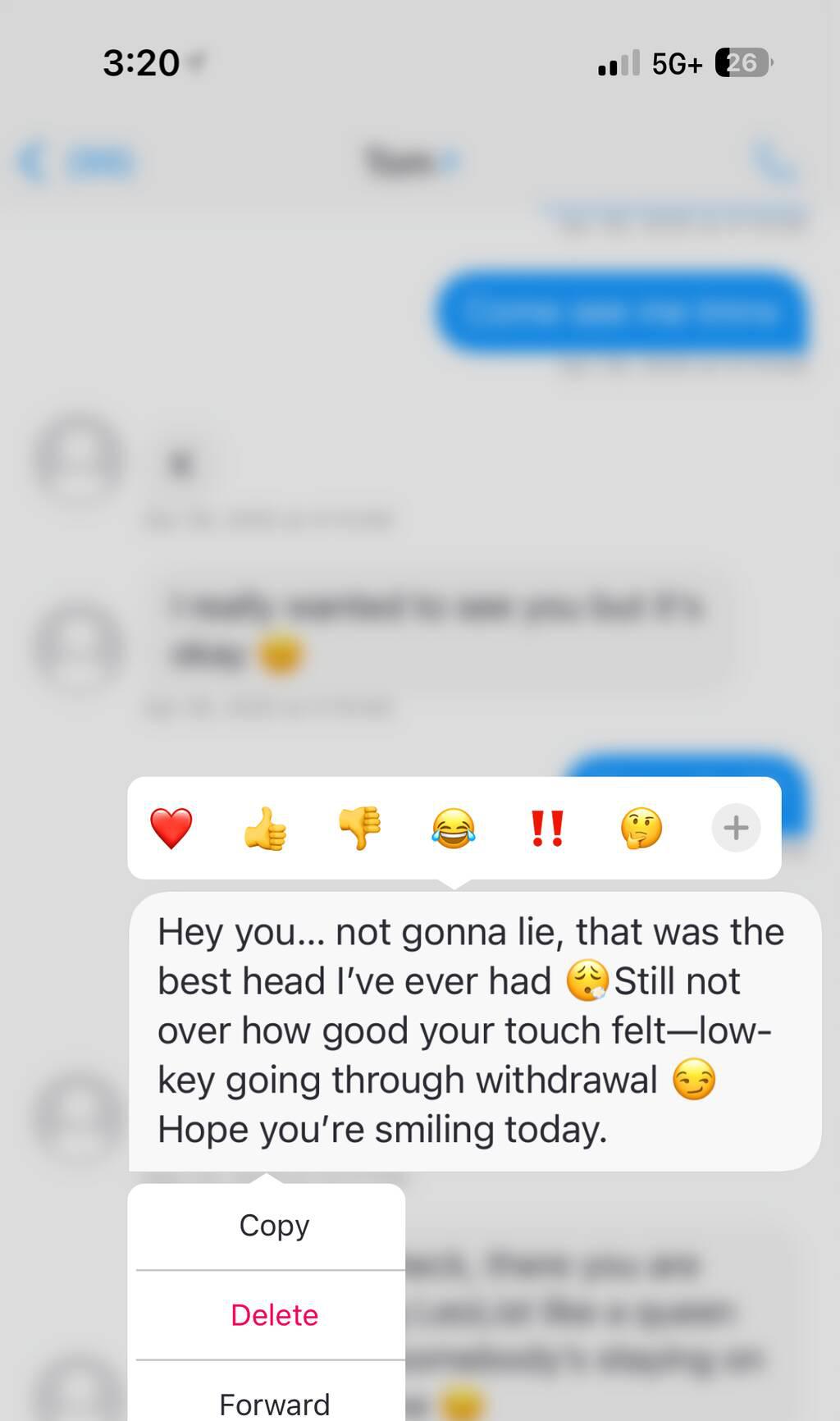React with the laughing emoji

pyautogui.click(x=454, y=828)
